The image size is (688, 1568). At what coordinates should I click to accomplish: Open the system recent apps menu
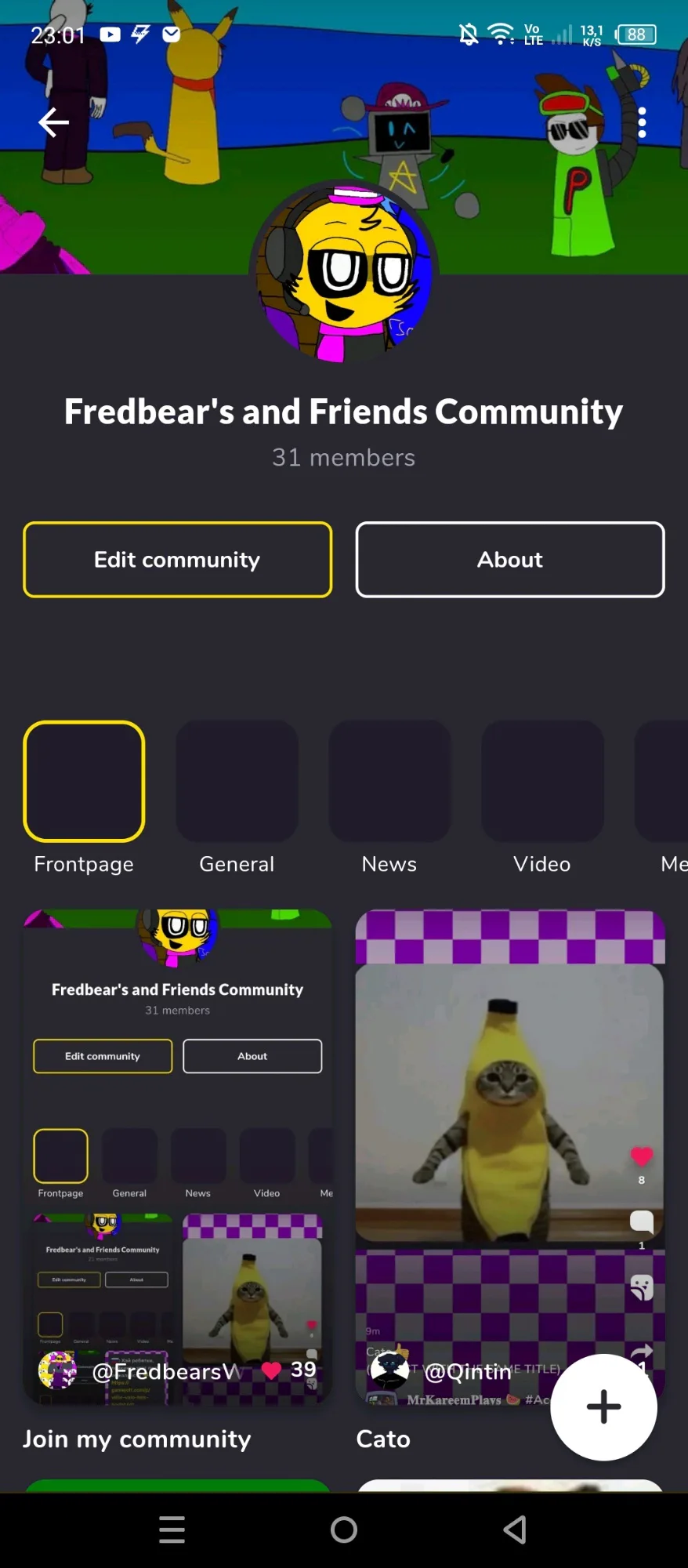(x=172, y=1530)
